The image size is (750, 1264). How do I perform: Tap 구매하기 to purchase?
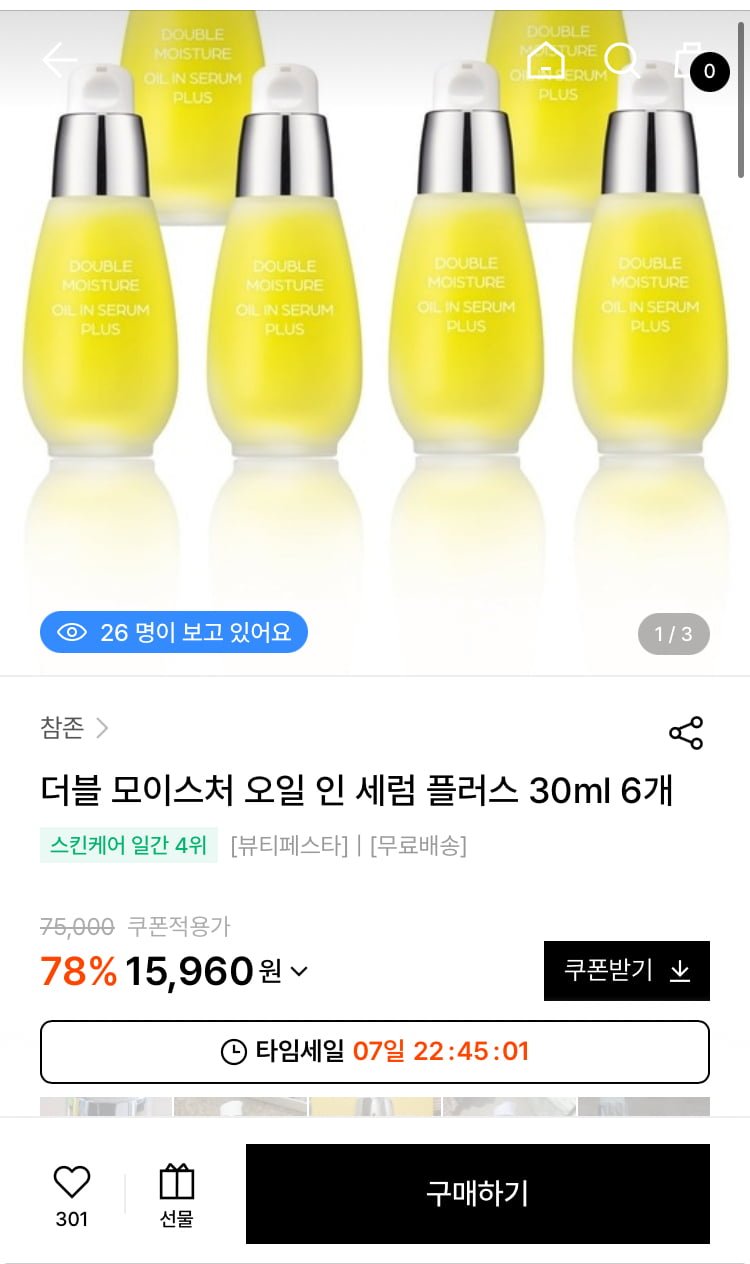pos(477,1193)
